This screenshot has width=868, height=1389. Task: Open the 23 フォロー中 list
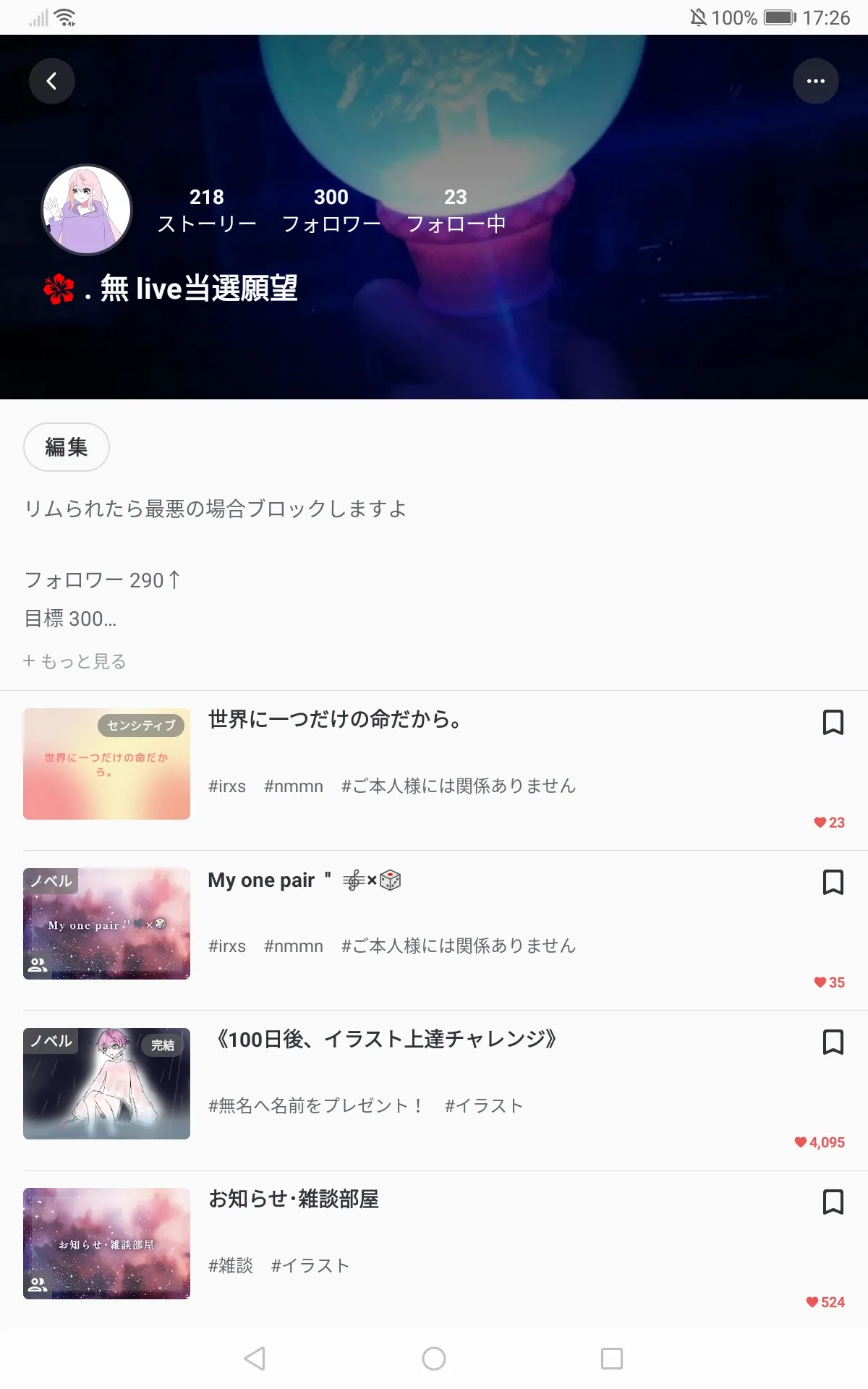(x=456, y=211)
